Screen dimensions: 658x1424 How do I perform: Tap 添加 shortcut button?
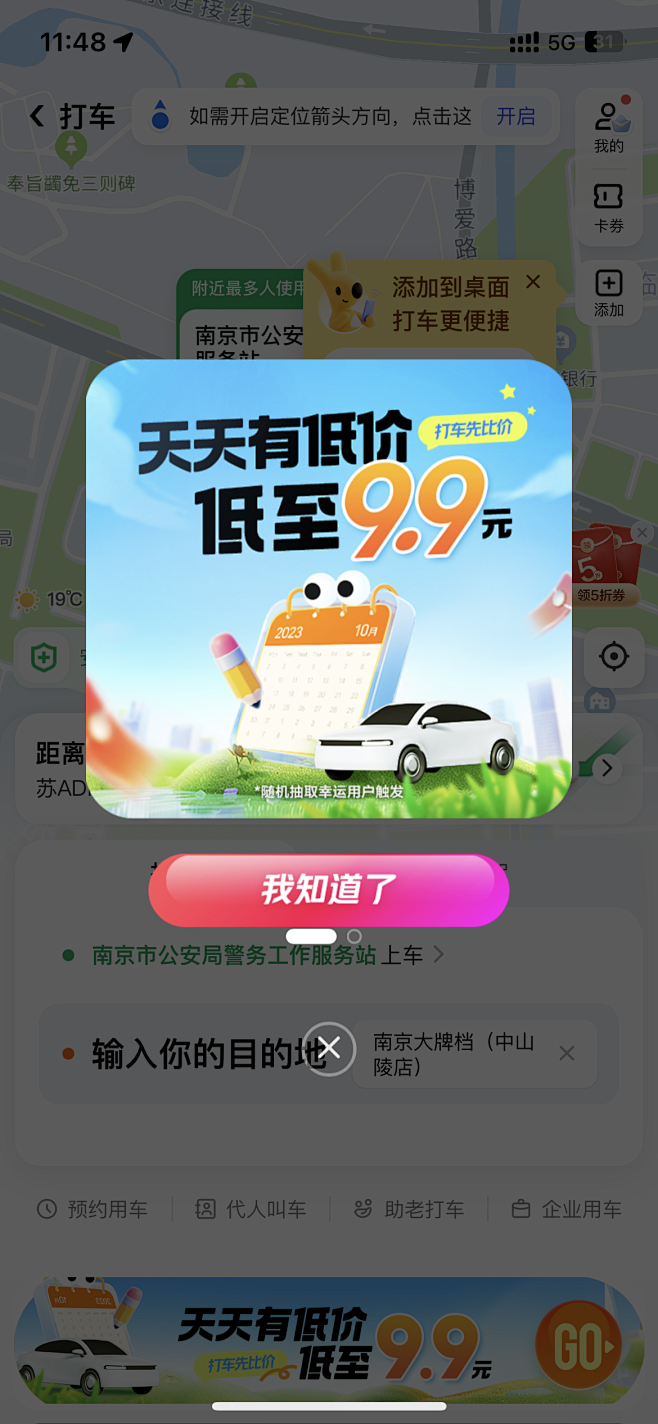pos(608,293)
